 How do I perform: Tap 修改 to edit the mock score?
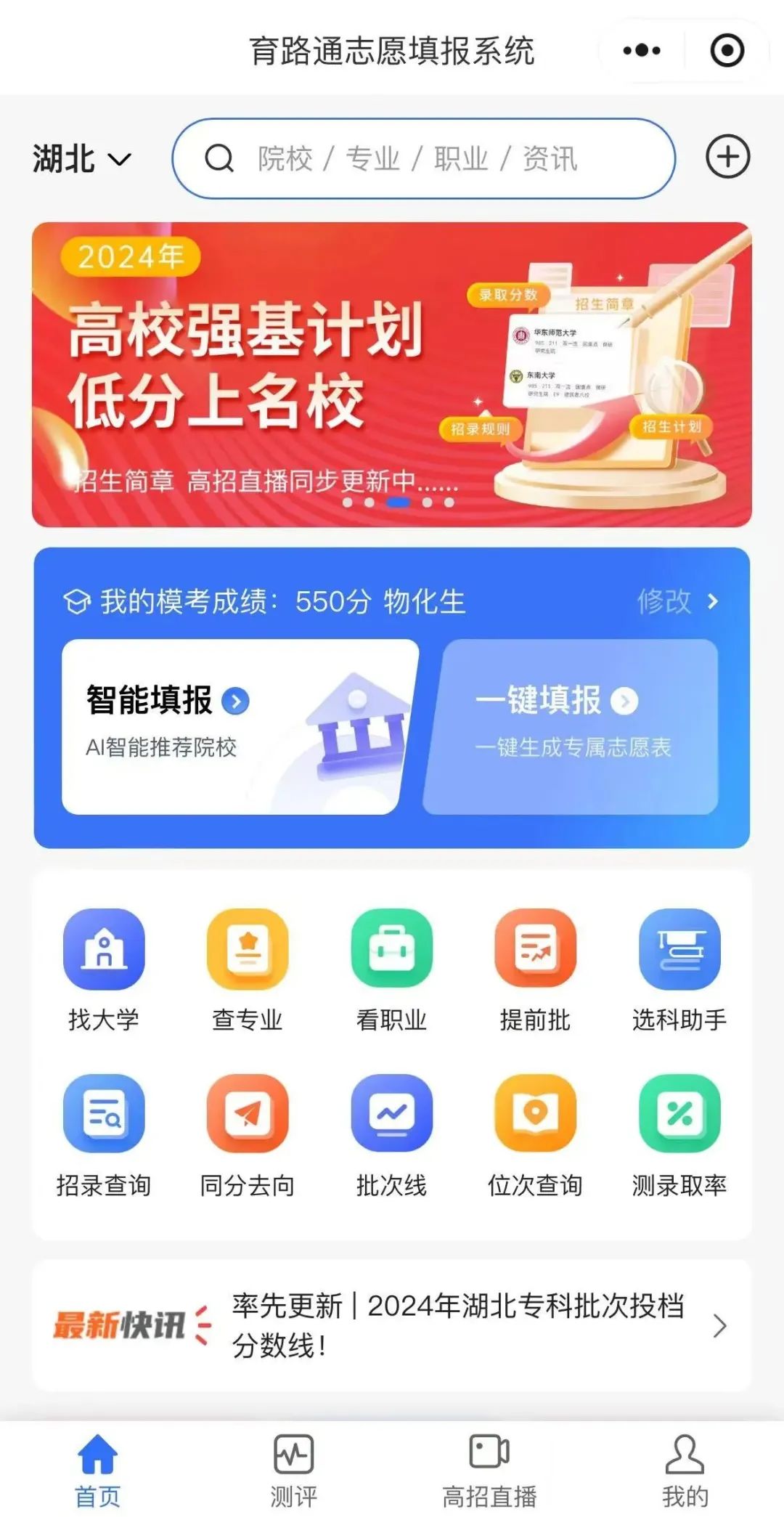[x=676, y=601]
